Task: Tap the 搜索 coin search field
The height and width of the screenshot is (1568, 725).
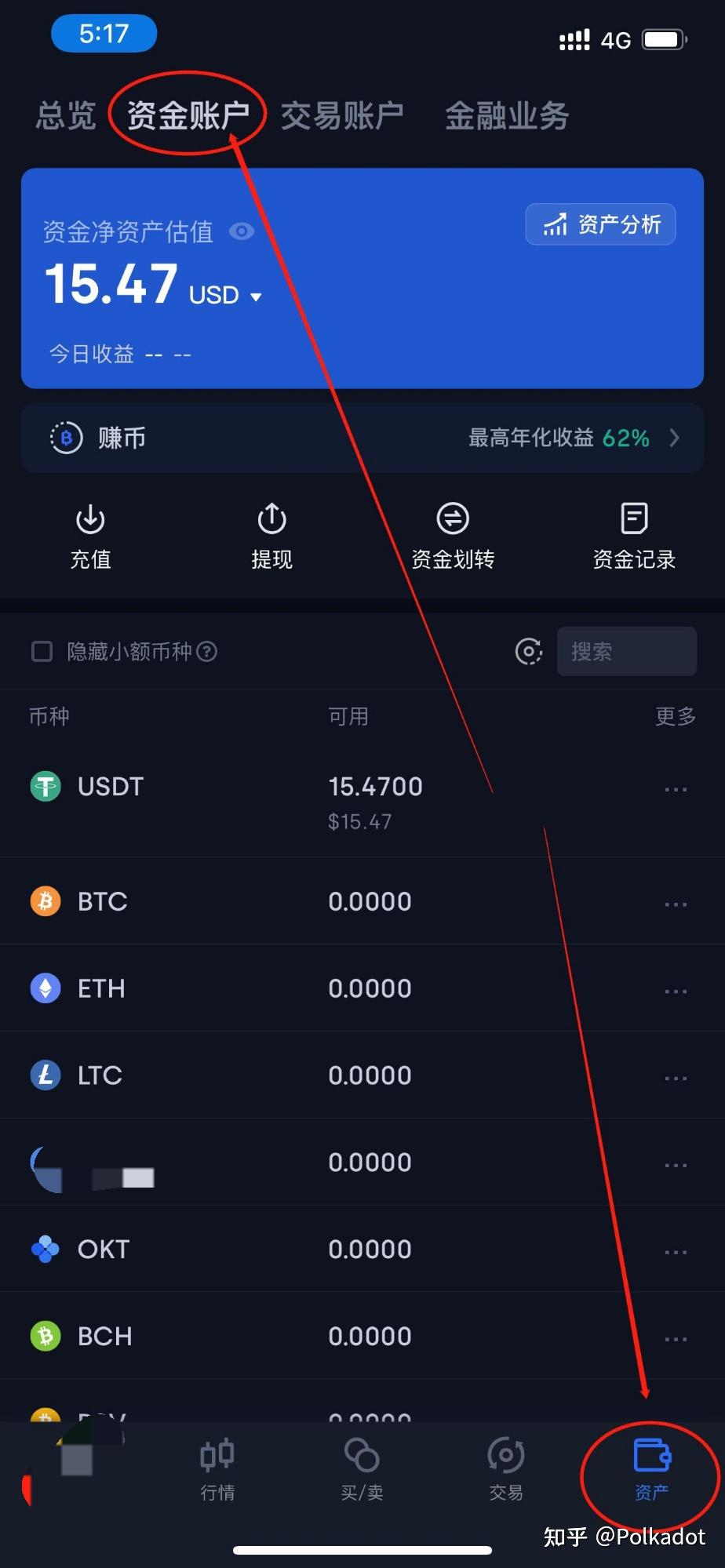Action: coord(626,652)
